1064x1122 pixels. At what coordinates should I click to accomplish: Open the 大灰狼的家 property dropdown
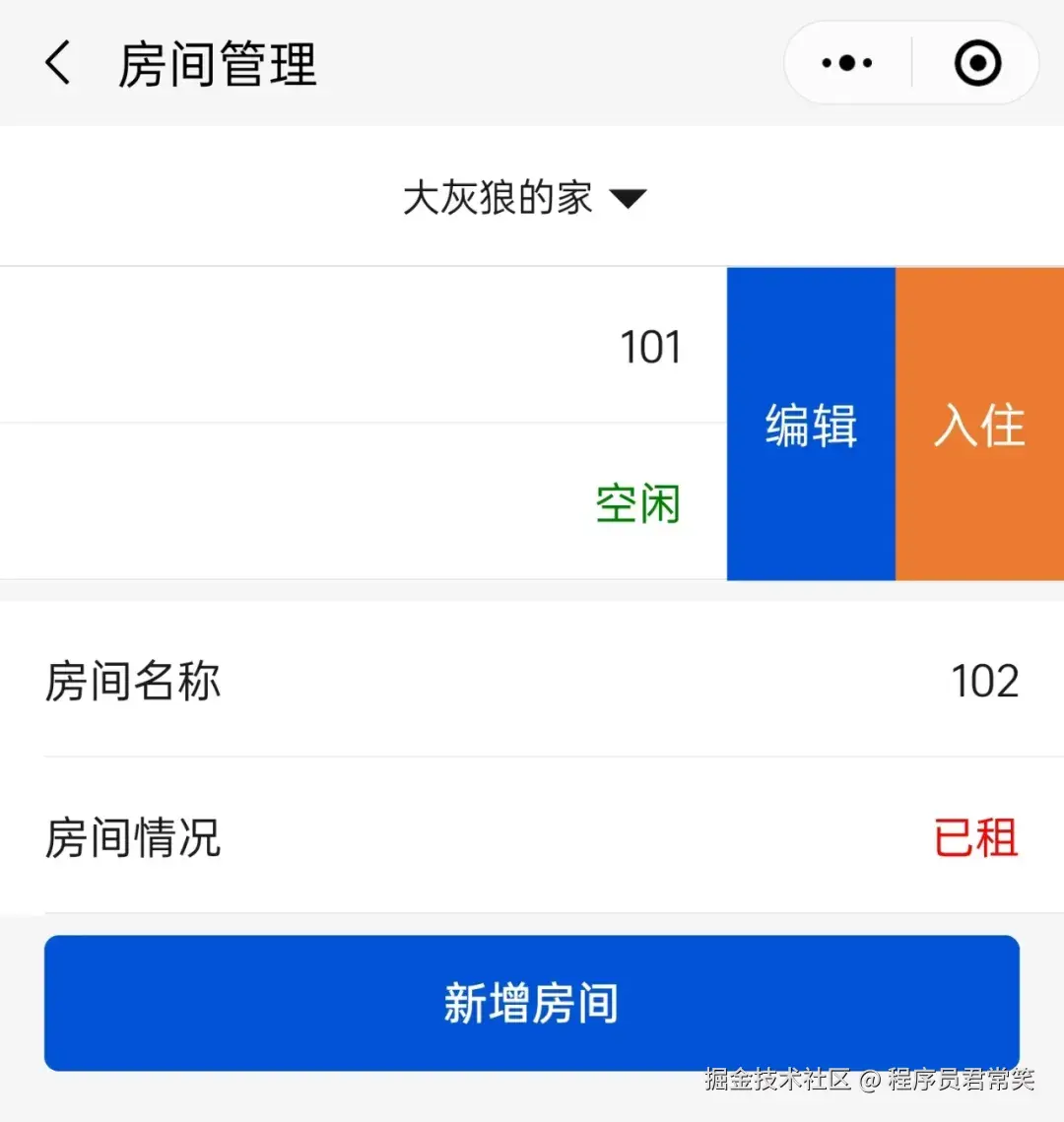point(498,196)
